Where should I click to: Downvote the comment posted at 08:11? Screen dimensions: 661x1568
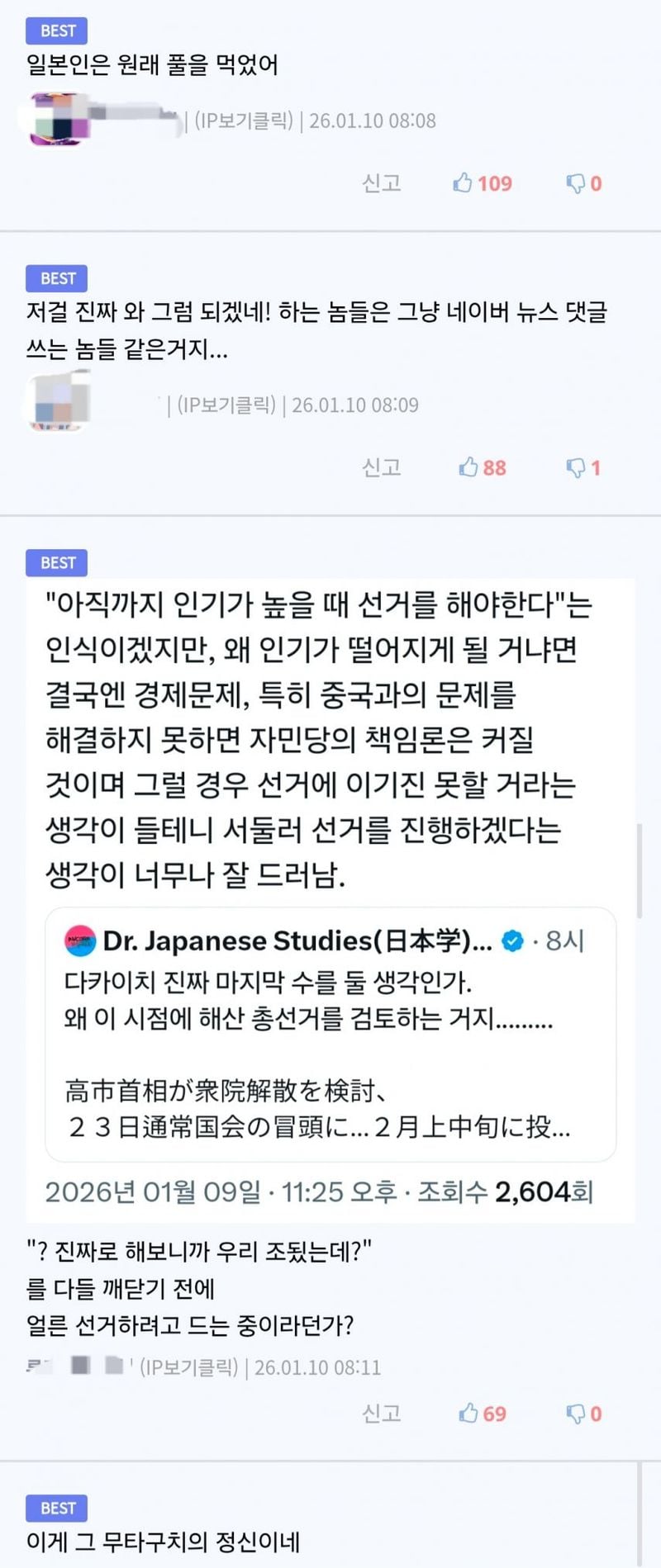(583, 1414)
